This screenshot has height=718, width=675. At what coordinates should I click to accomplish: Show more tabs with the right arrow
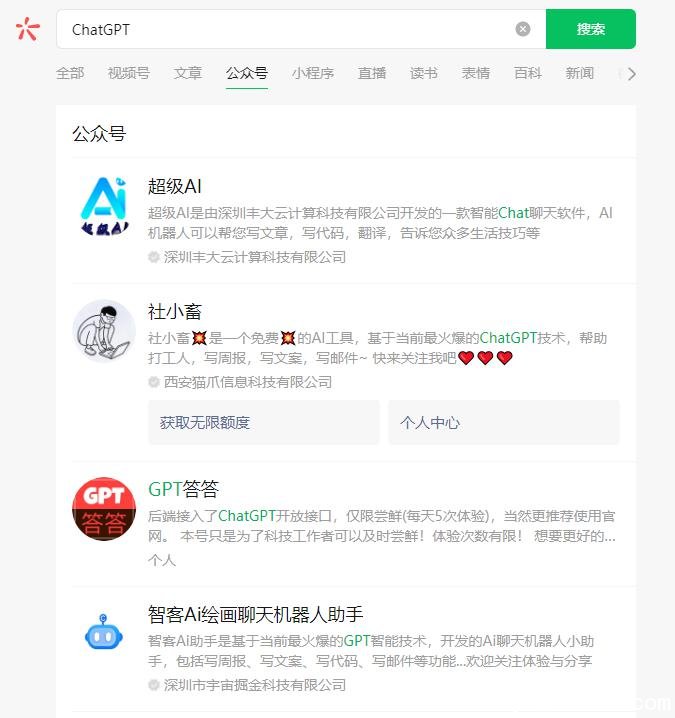(631, 74)
